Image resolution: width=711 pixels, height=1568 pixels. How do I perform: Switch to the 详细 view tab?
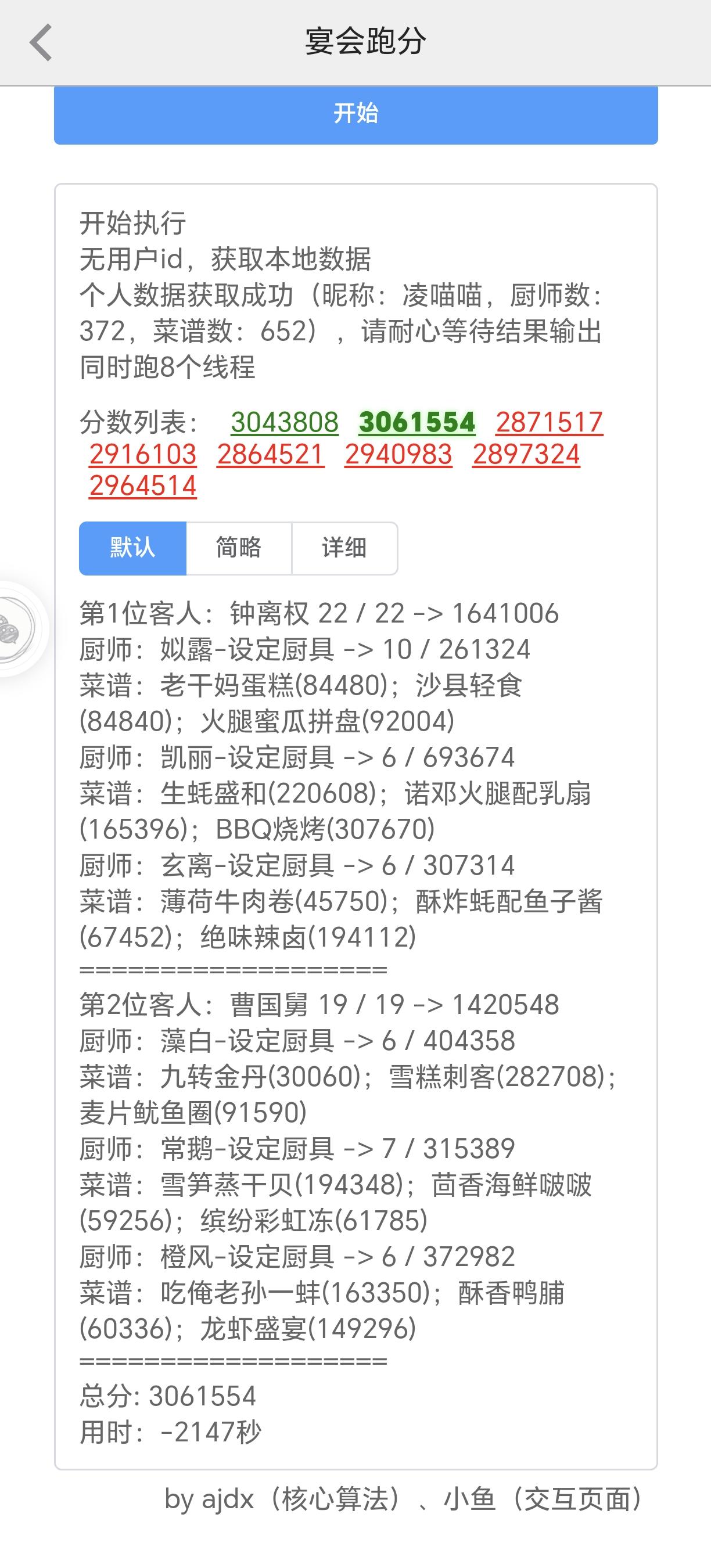344,548
